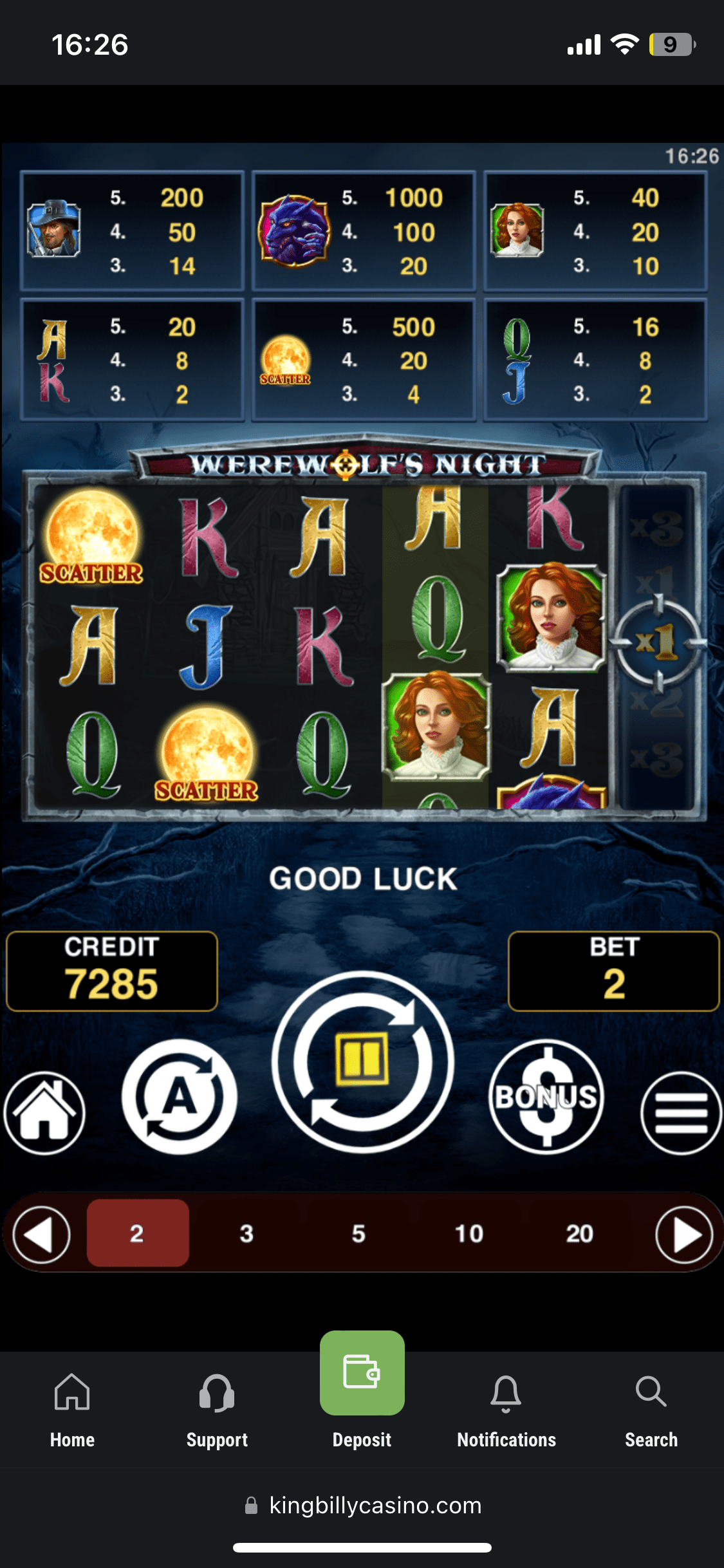The image size is (724, 1568).
Task: Start autoplay spins
Action: [180, 1096]
